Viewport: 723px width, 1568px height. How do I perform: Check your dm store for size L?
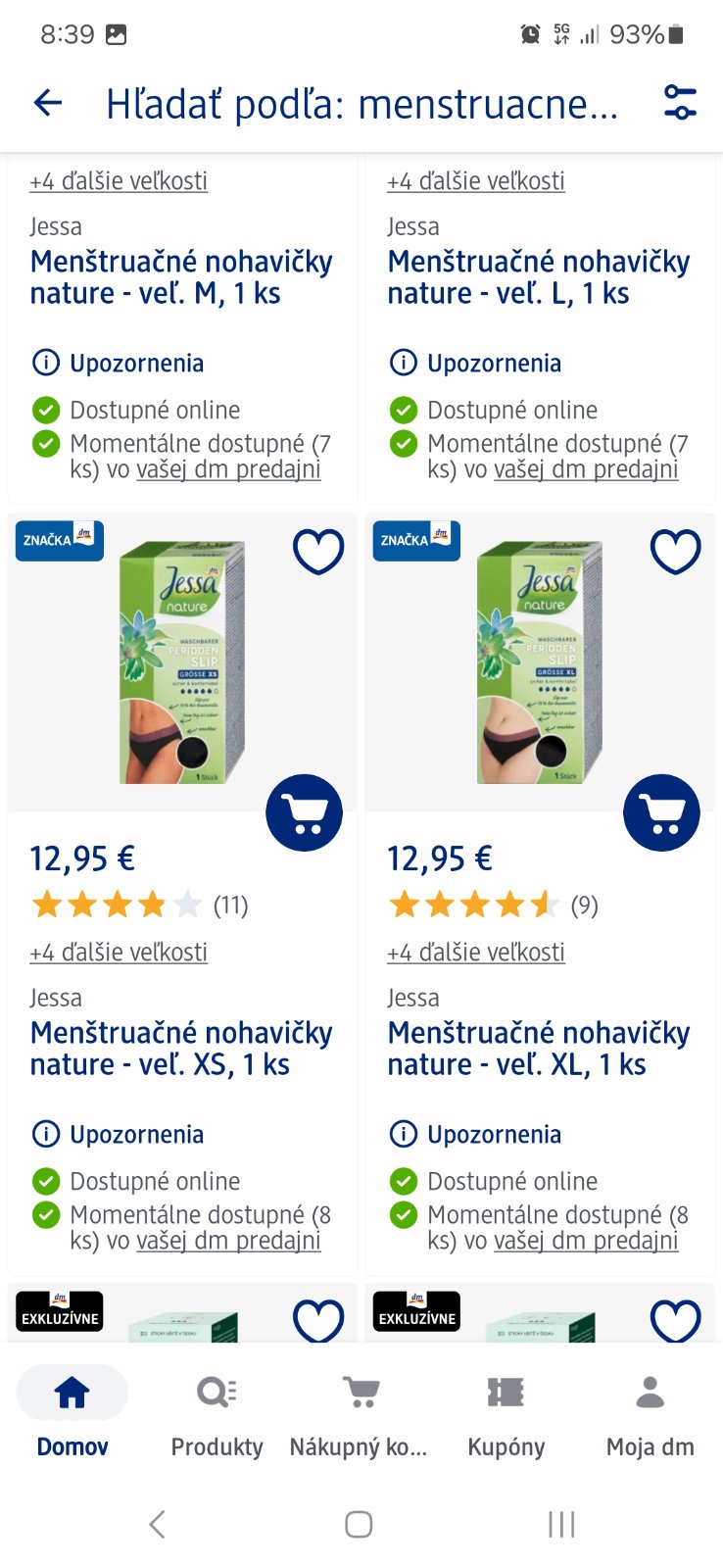(585, 469)
